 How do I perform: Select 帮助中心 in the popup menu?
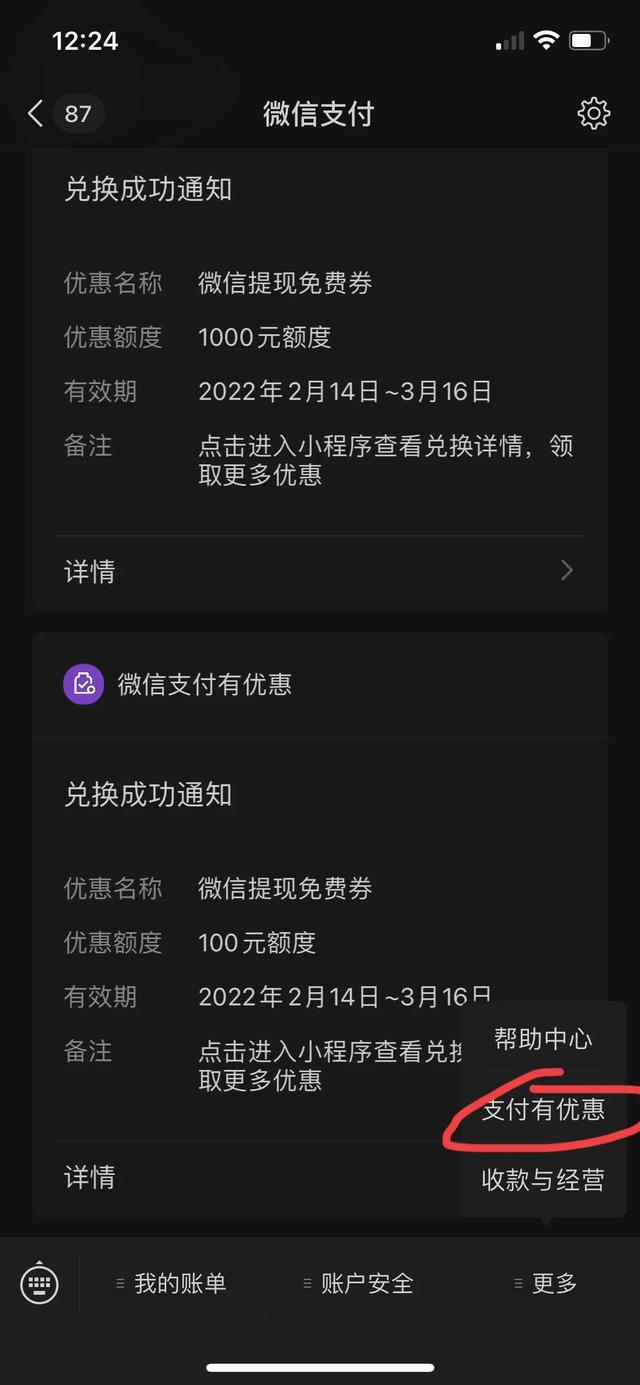(543, 1040)
